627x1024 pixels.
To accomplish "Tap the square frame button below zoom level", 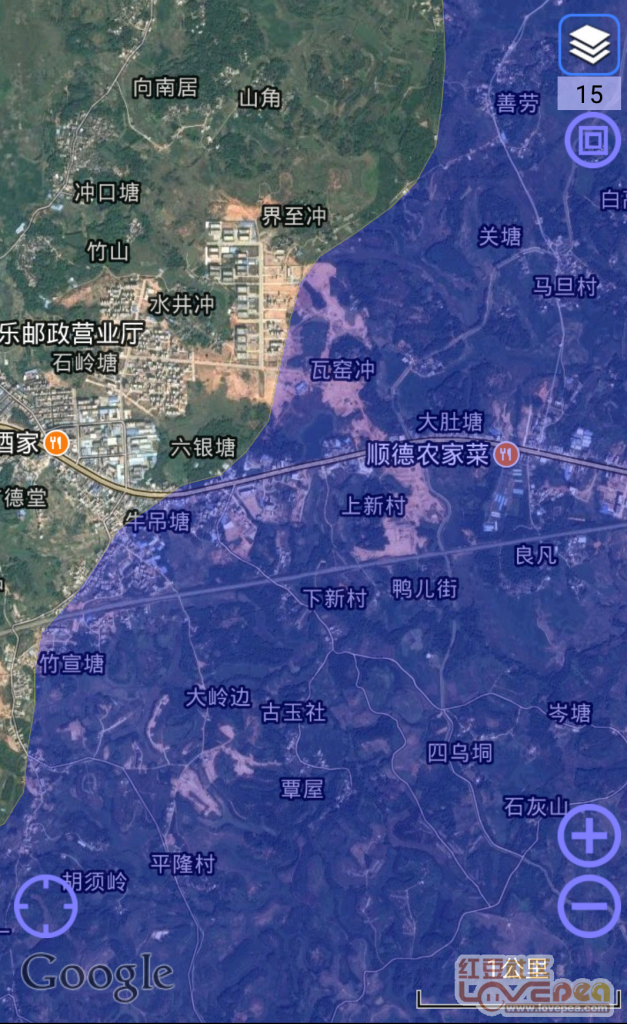I will [592, 140].
